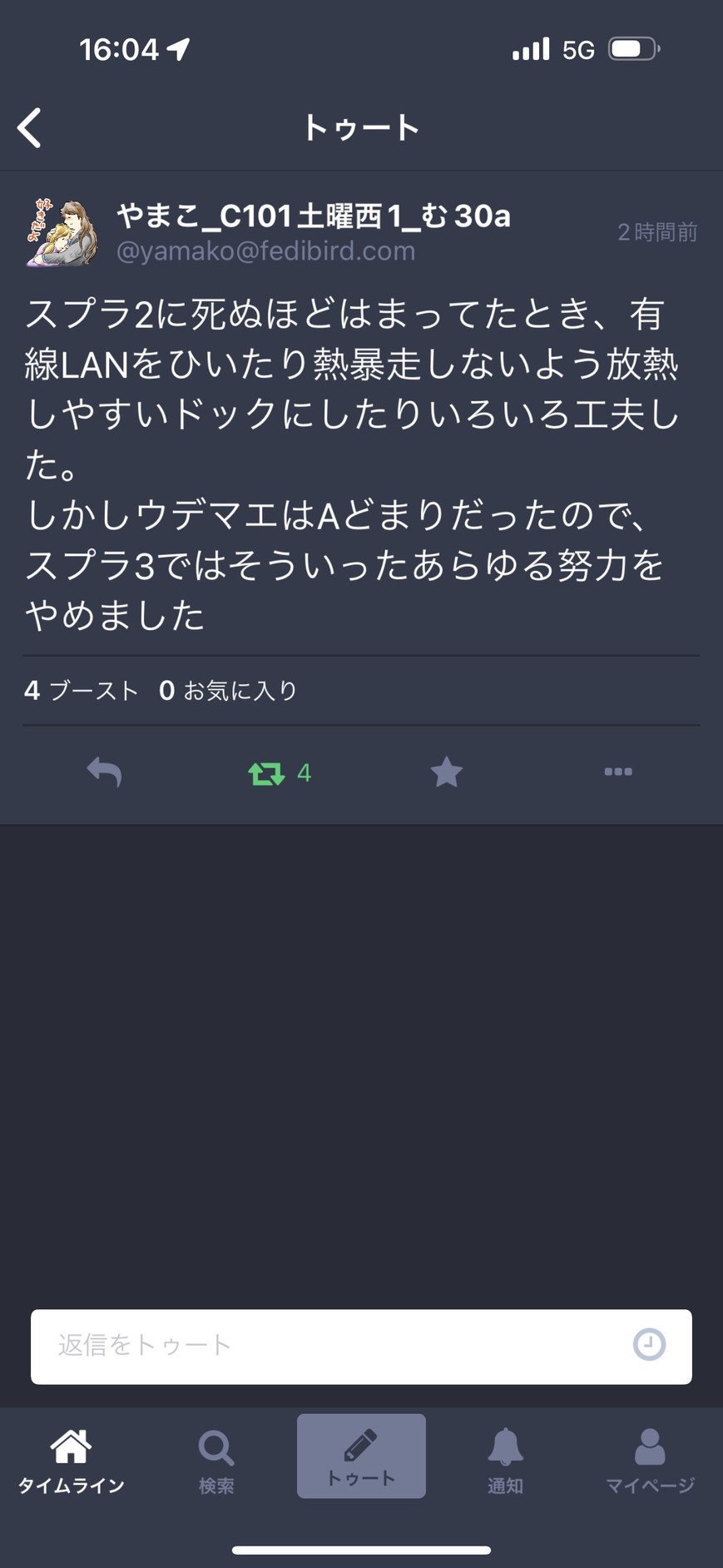Tap the clock icon in reply field
Screen dimensions: 723x1568
(649, 1345)
